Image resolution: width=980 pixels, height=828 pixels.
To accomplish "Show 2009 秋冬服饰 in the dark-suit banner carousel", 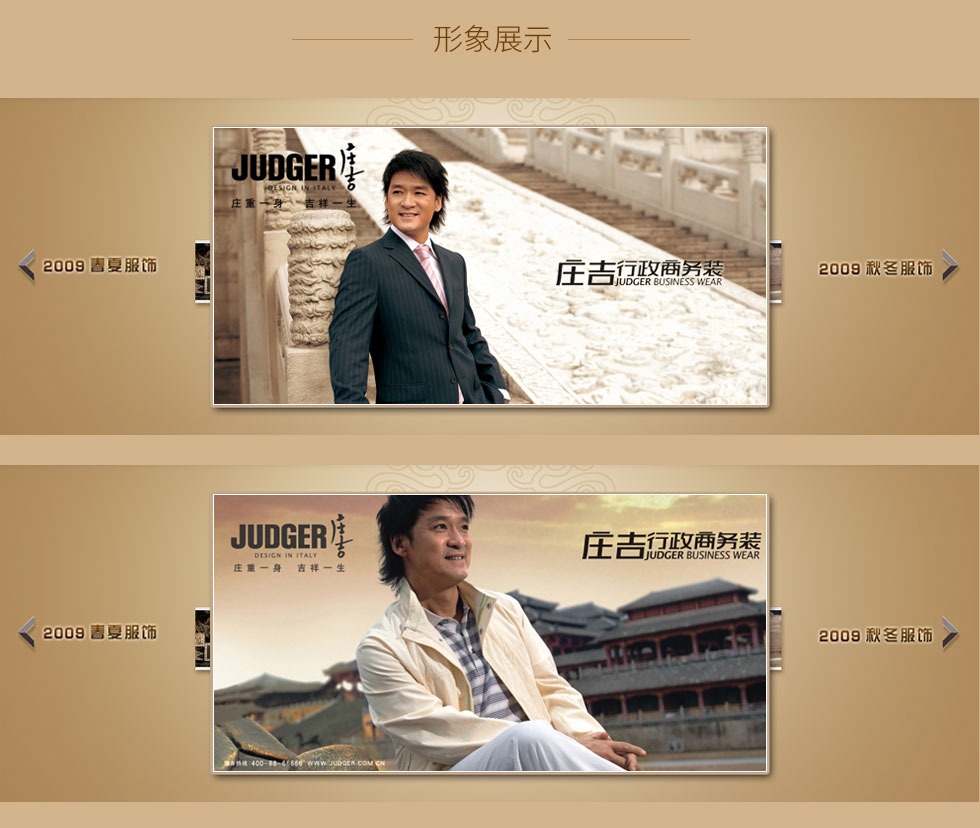I will [x=888, y=268].
